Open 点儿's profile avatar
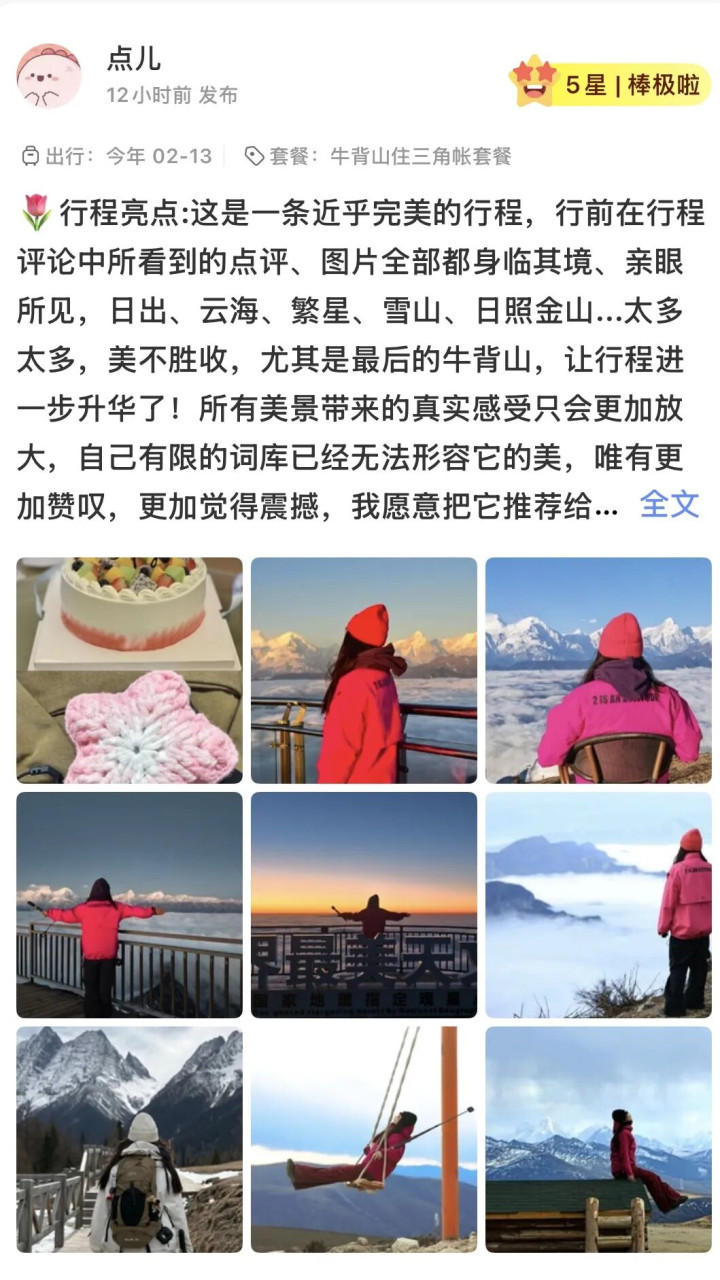This screenshot has width=720, height=1280. pos(49,76)
